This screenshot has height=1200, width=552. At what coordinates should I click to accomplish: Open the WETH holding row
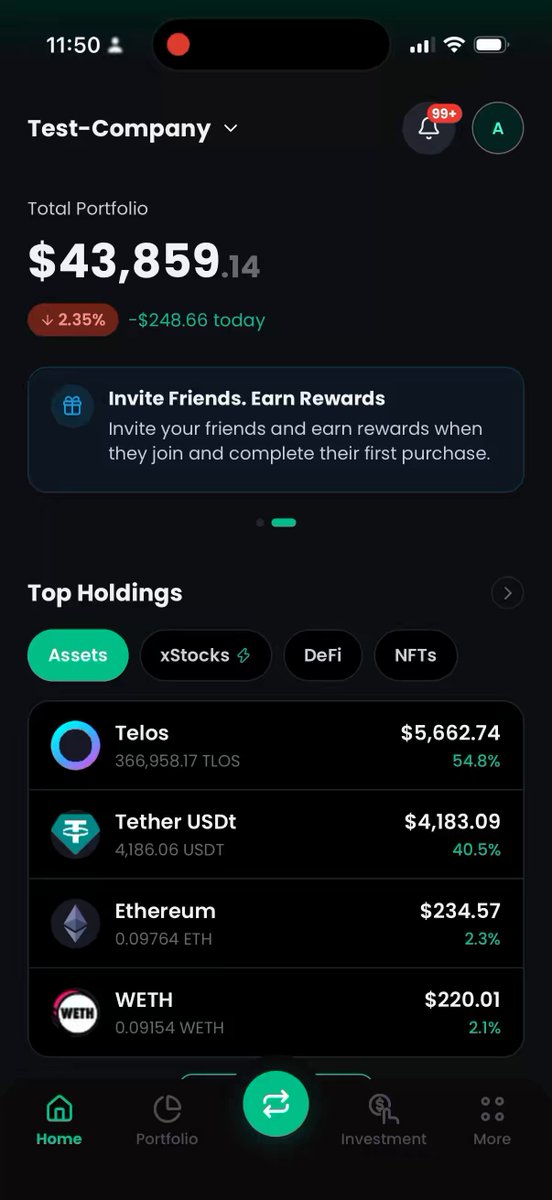tap(276, 1012)
